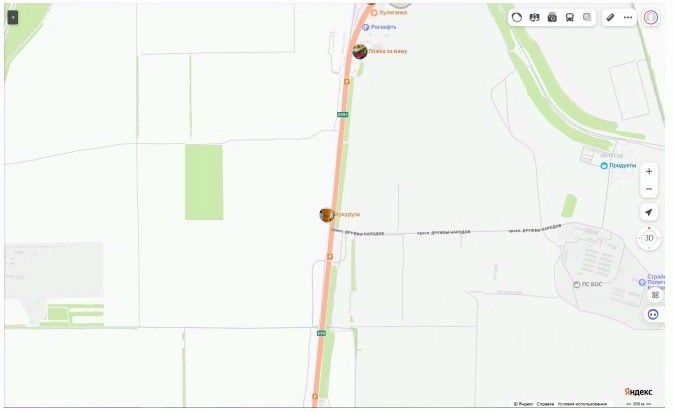
Task: Show public transport on map
Action: click(570, 17)
